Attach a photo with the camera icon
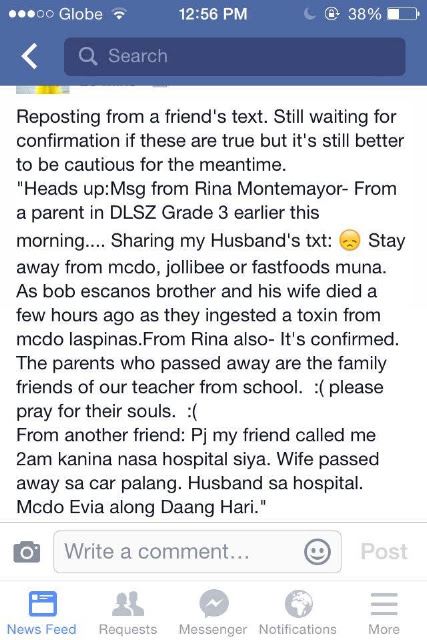 coord(27,552)
